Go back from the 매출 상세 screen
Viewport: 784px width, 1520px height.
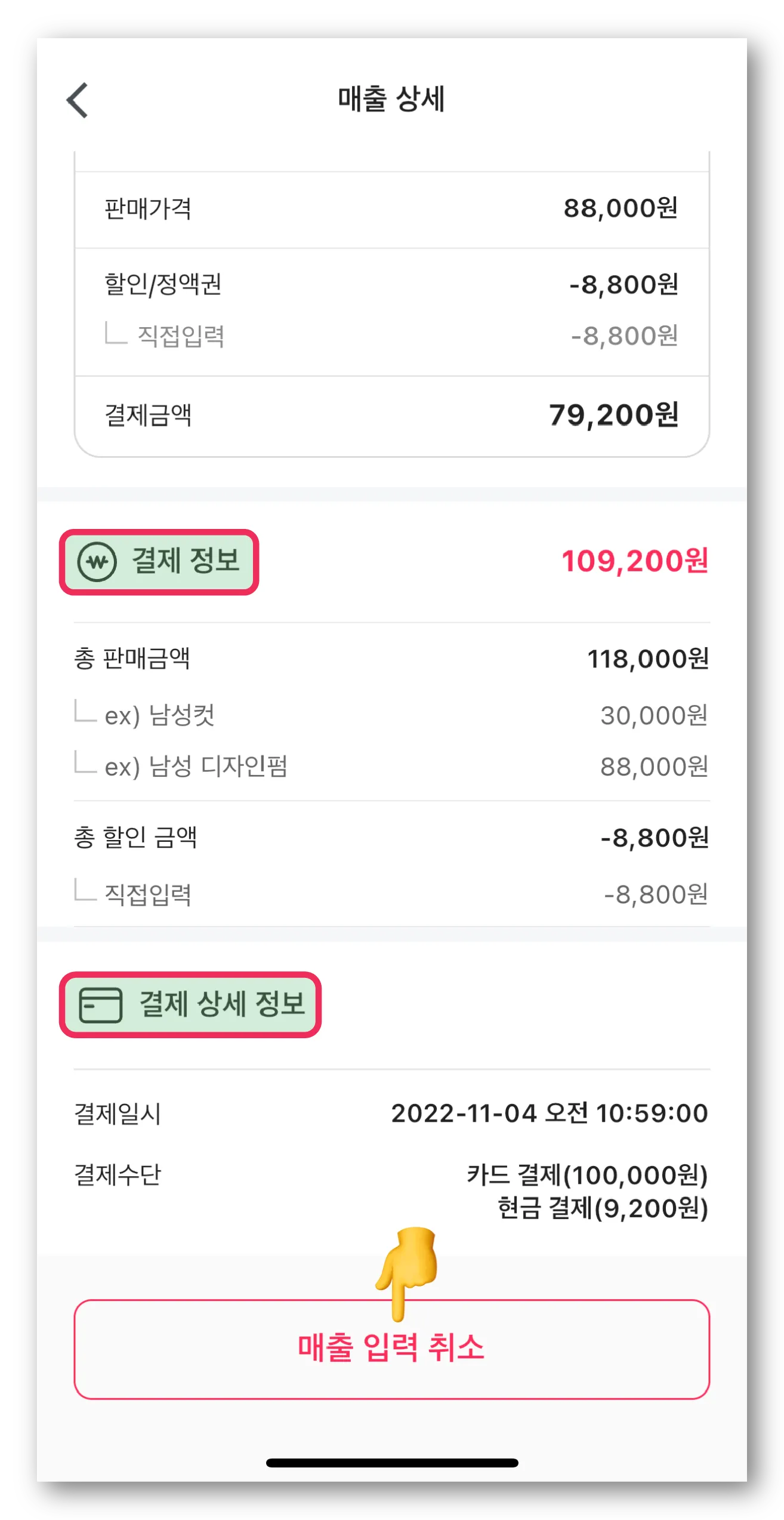pos(78,100)
